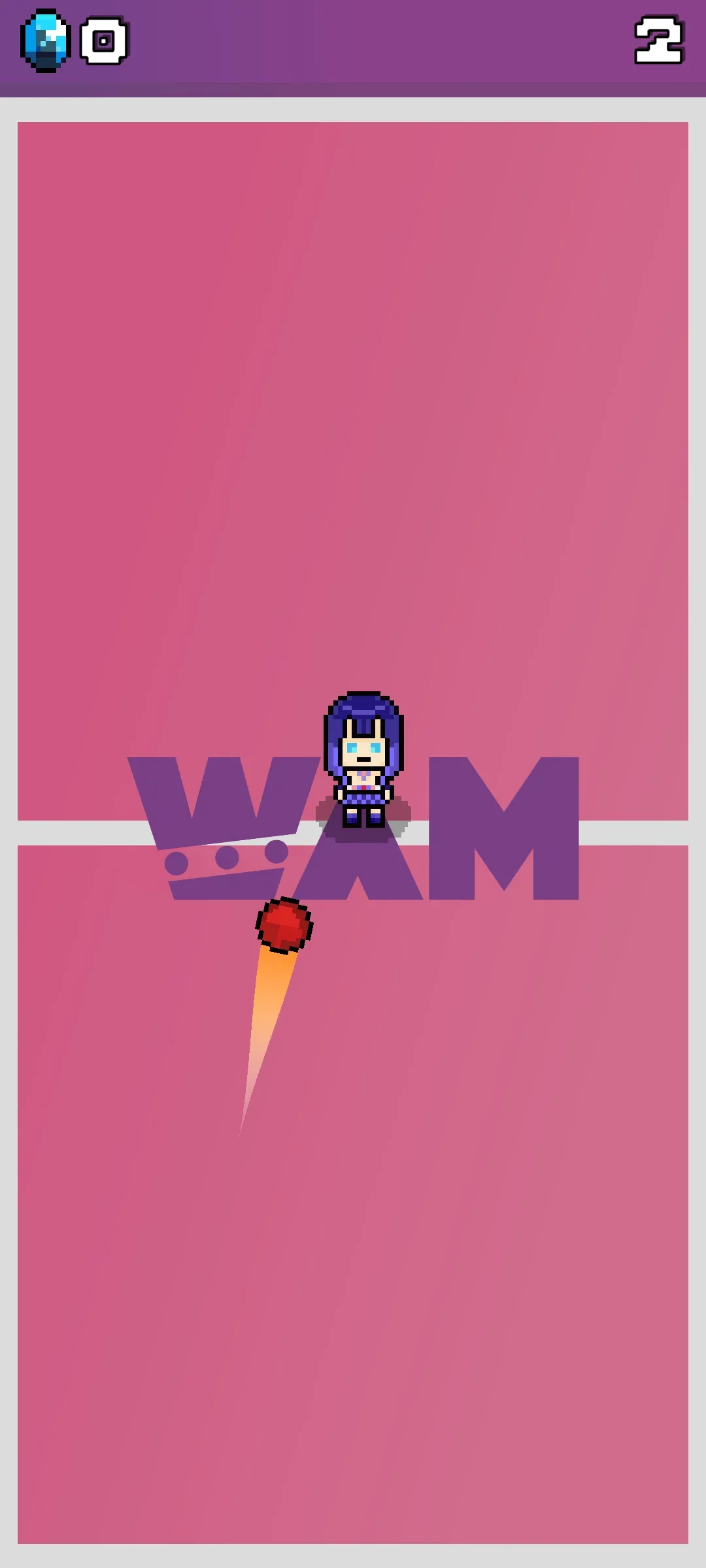Tap the blue-haired character on the court
The width and height of the screenshot is (706, 1568).
[x=363, y=759]
